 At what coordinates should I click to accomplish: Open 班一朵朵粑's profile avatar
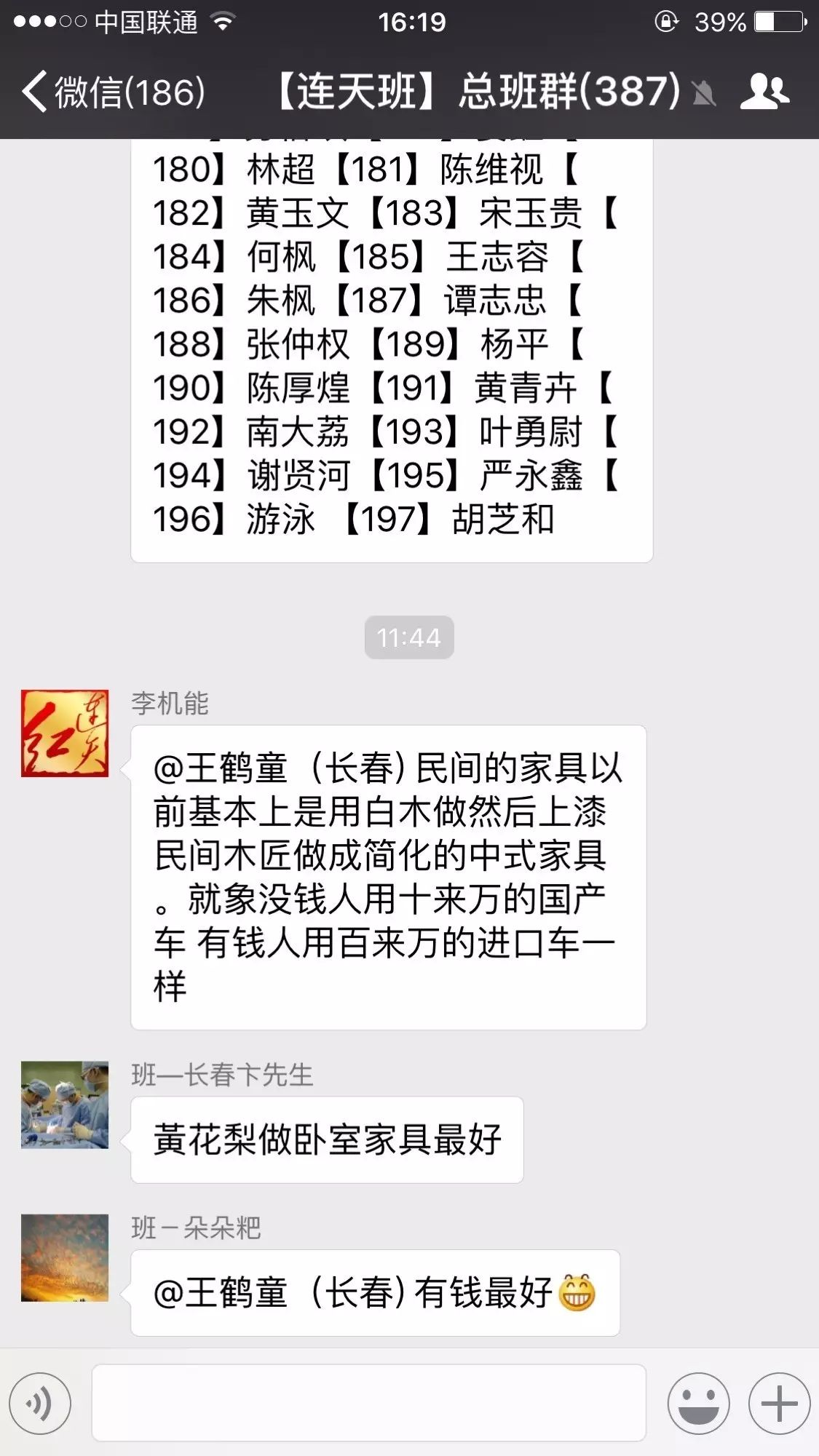point(65,1257)
